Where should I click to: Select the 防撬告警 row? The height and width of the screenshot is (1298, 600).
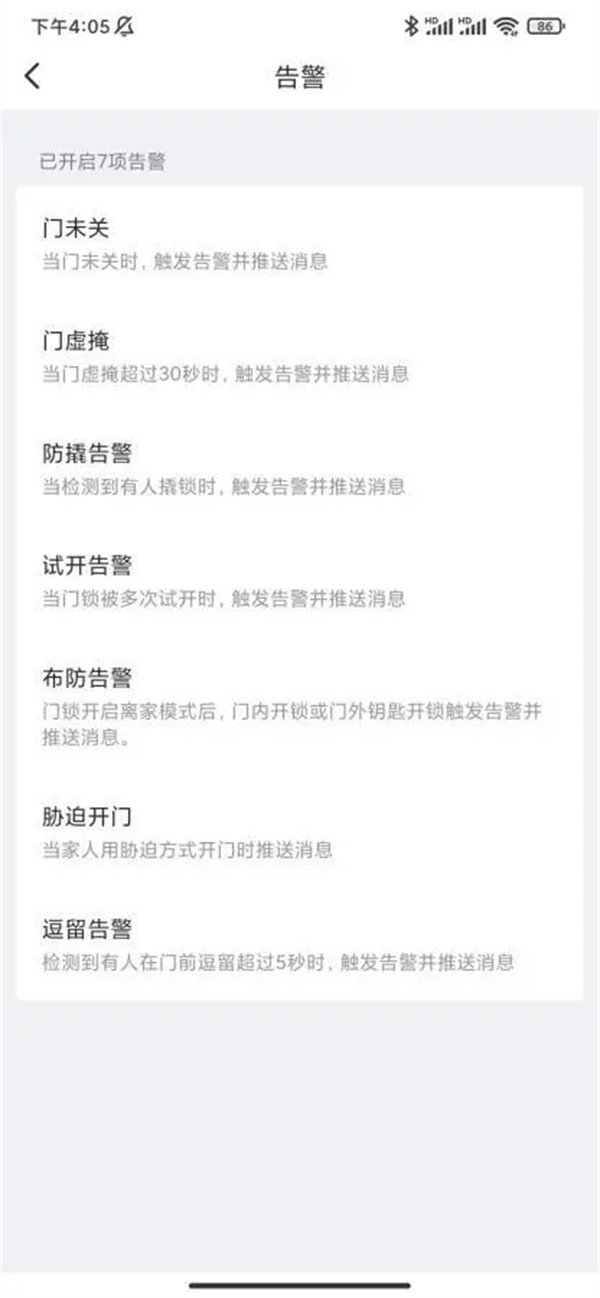tap(299, 468)
